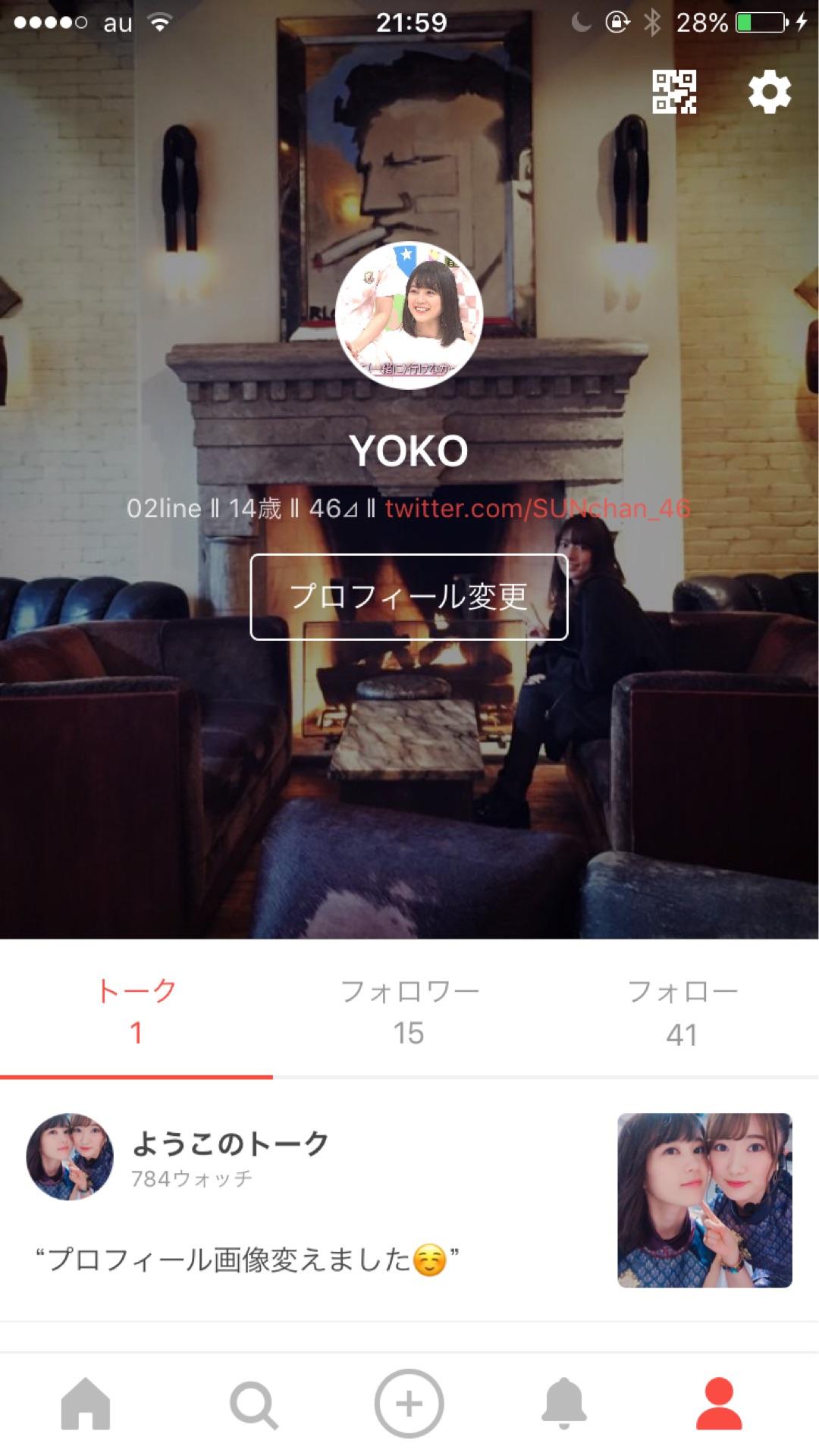This screenshot has height=1456, width=819.
Task: Open the notifications bell tab
Action: click(564, 1404)
